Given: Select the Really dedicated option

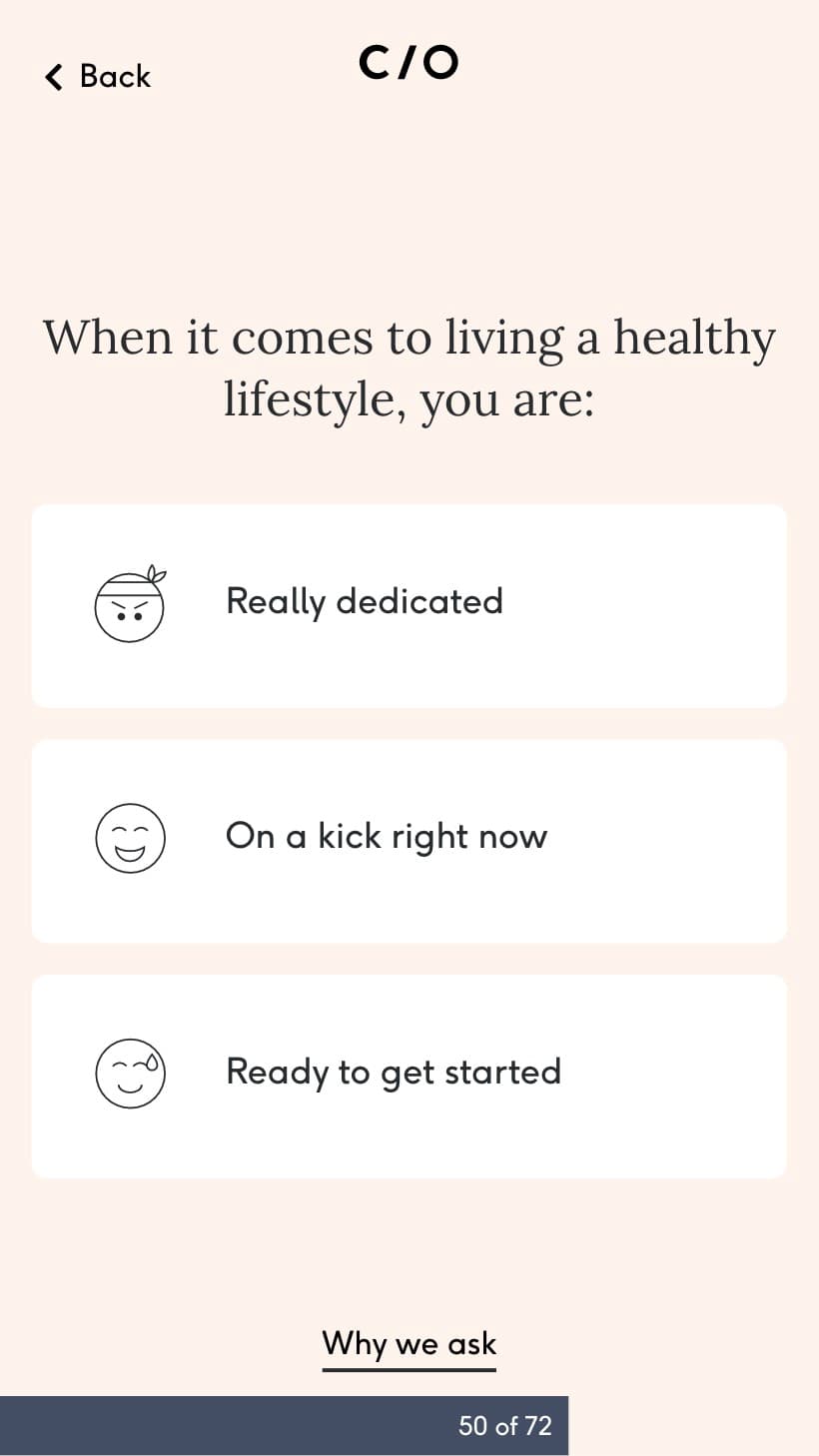Looking at the screenshot, I should 409,605.
